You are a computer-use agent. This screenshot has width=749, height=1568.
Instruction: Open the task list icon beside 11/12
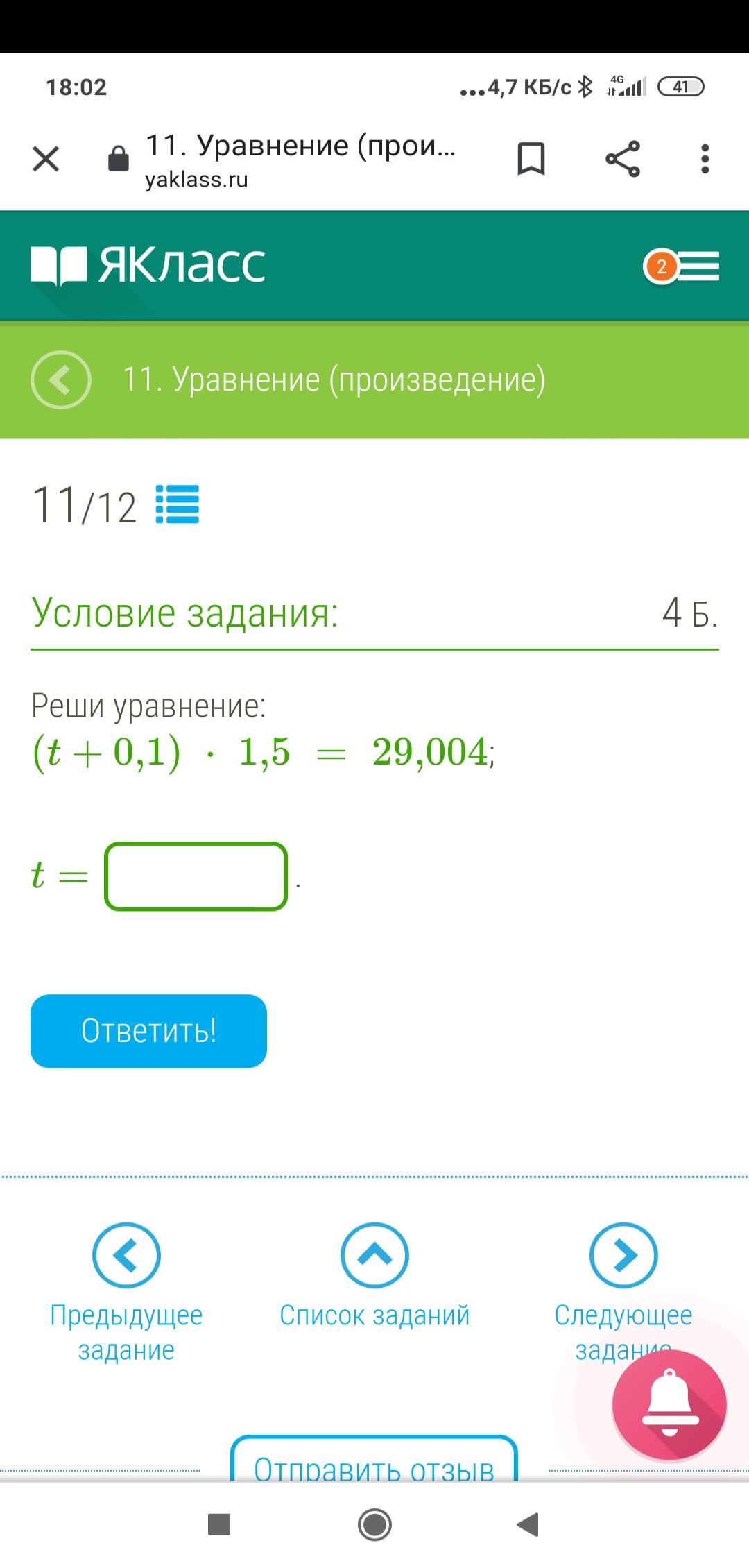tap(178, 504)
